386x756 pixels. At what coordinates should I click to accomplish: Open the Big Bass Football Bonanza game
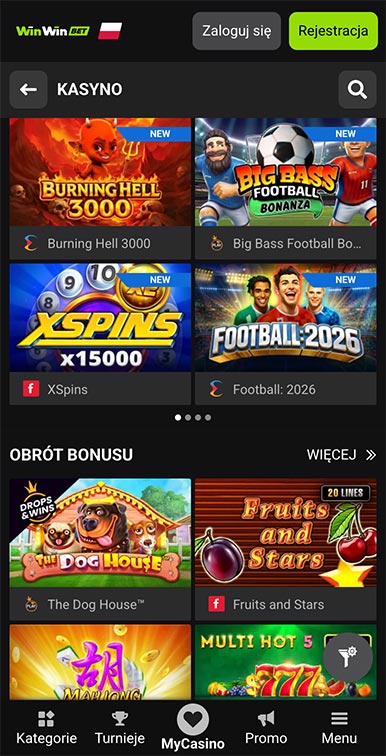[286, 189]
